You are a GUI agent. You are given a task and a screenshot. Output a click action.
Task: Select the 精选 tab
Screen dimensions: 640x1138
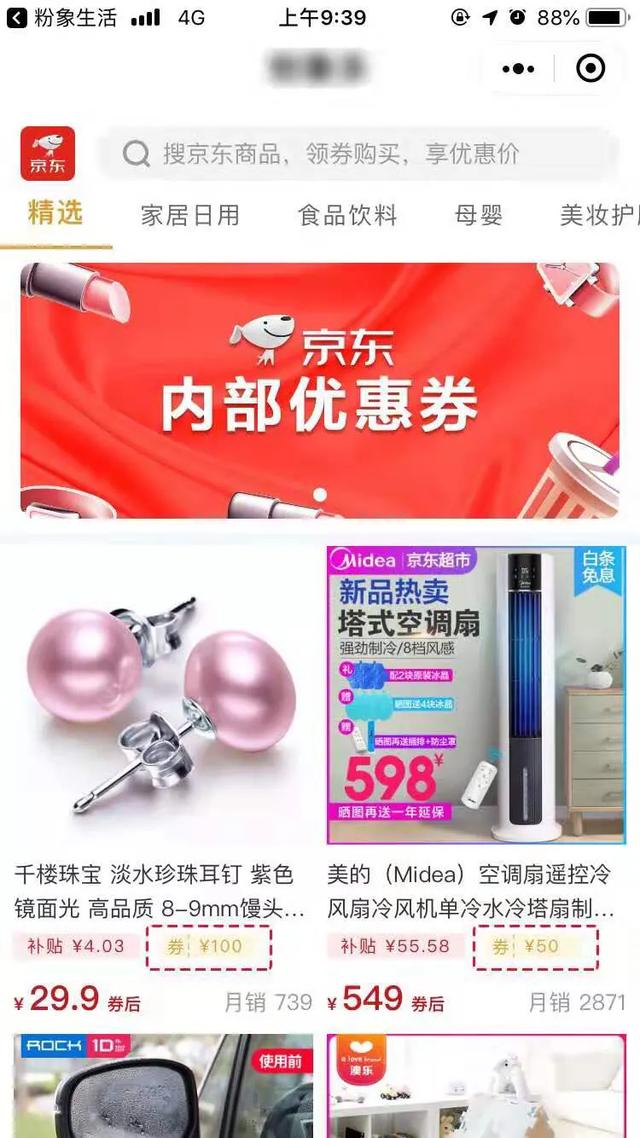pos(55,213)
